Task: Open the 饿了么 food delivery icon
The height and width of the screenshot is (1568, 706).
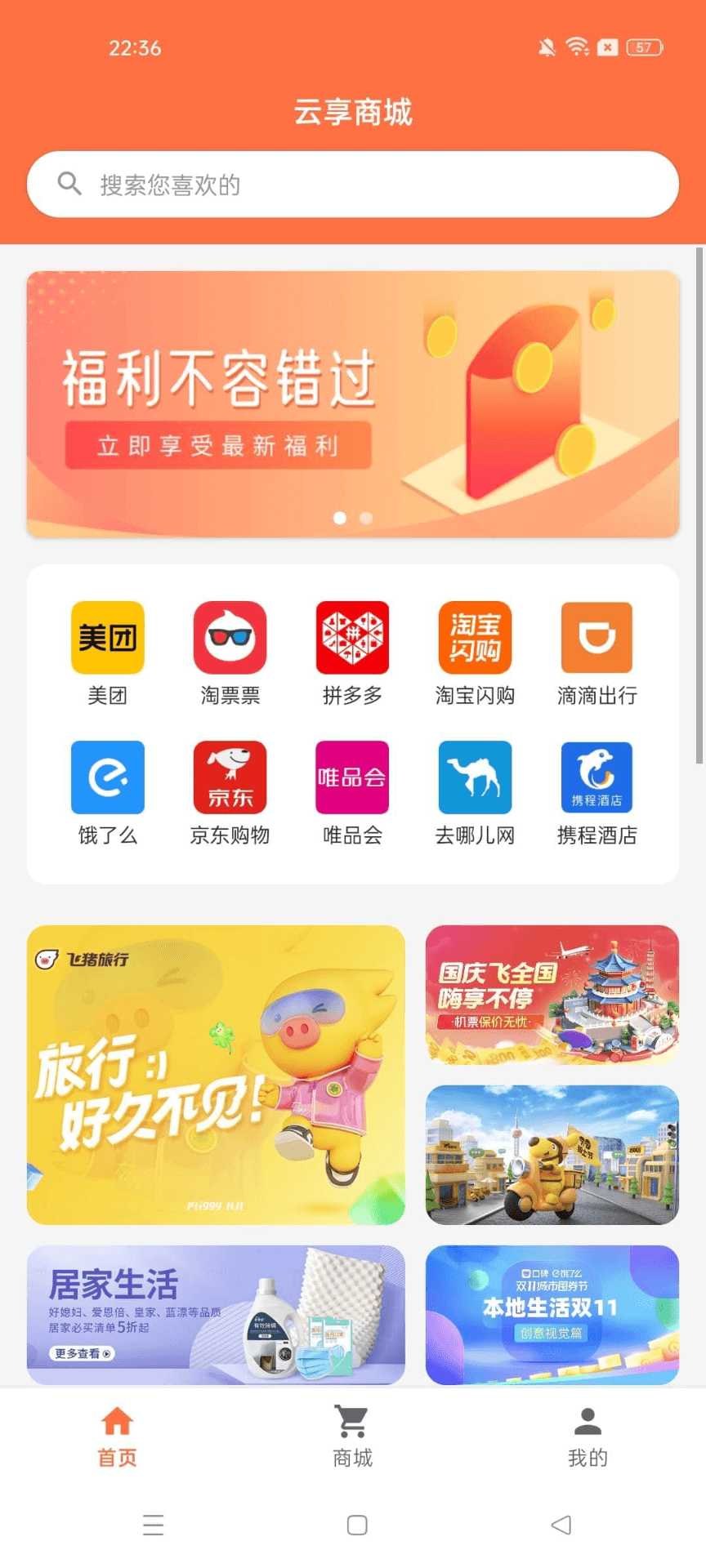Action: pyautogui.click(x=108, y=777)
